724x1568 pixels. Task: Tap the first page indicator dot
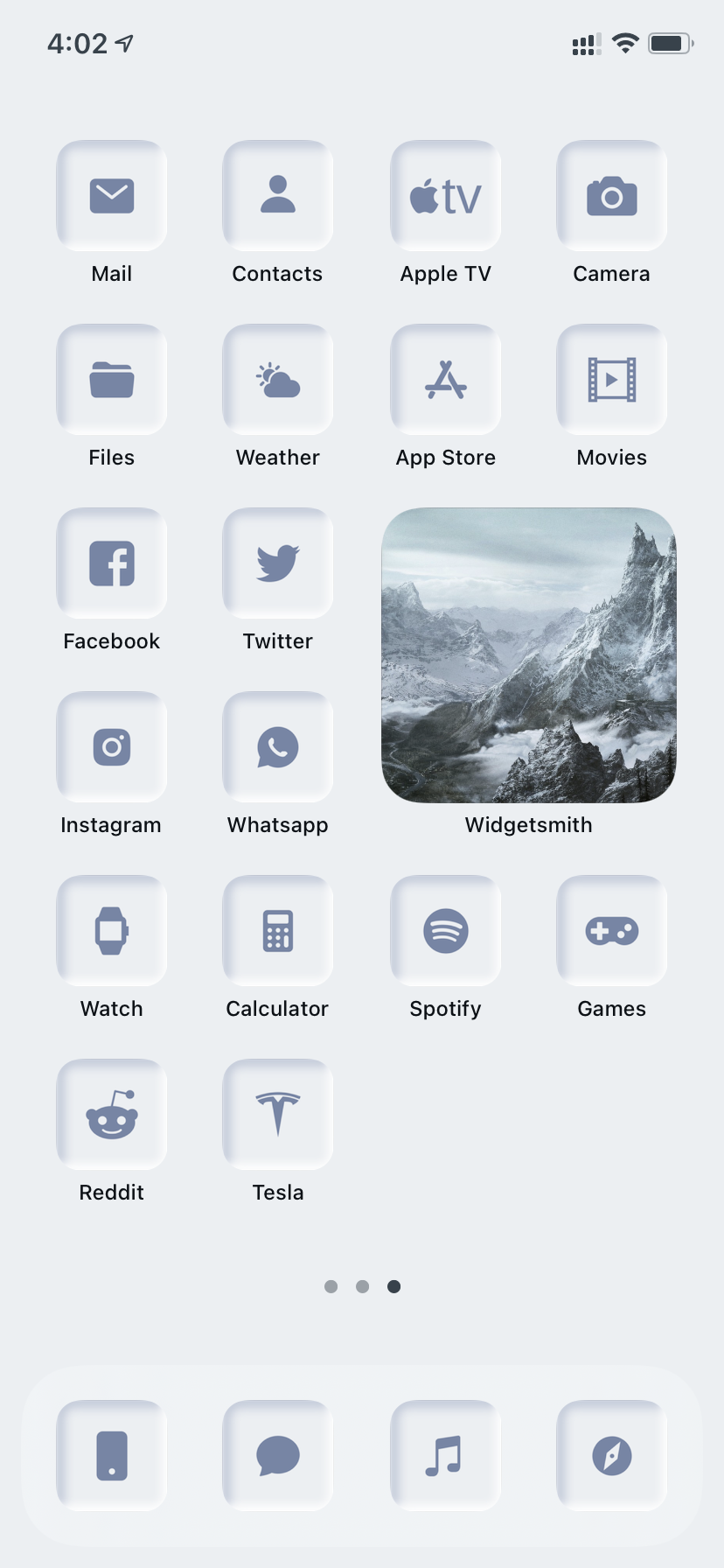pos(331,1286)
